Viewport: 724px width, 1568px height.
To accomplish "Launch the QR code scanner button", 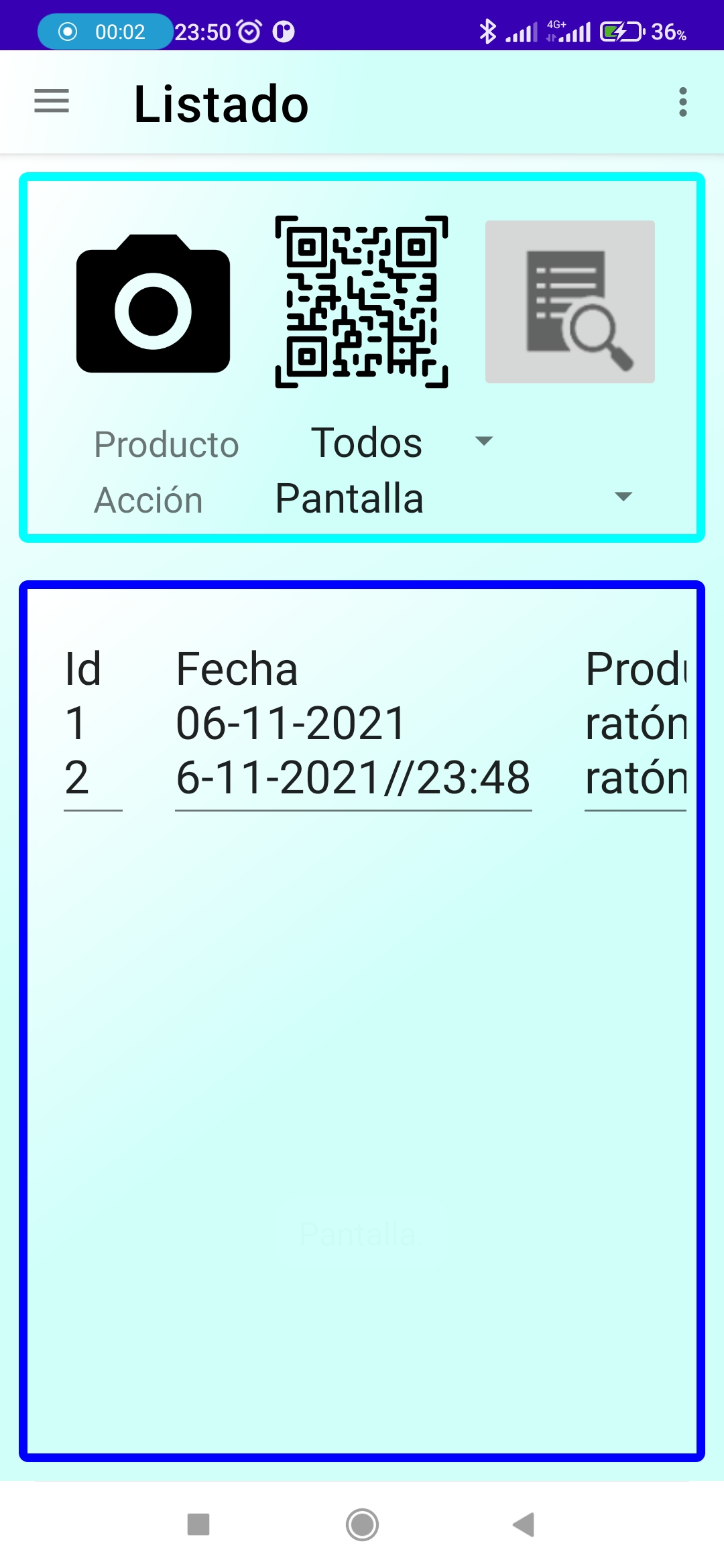I will click(362, 302).
